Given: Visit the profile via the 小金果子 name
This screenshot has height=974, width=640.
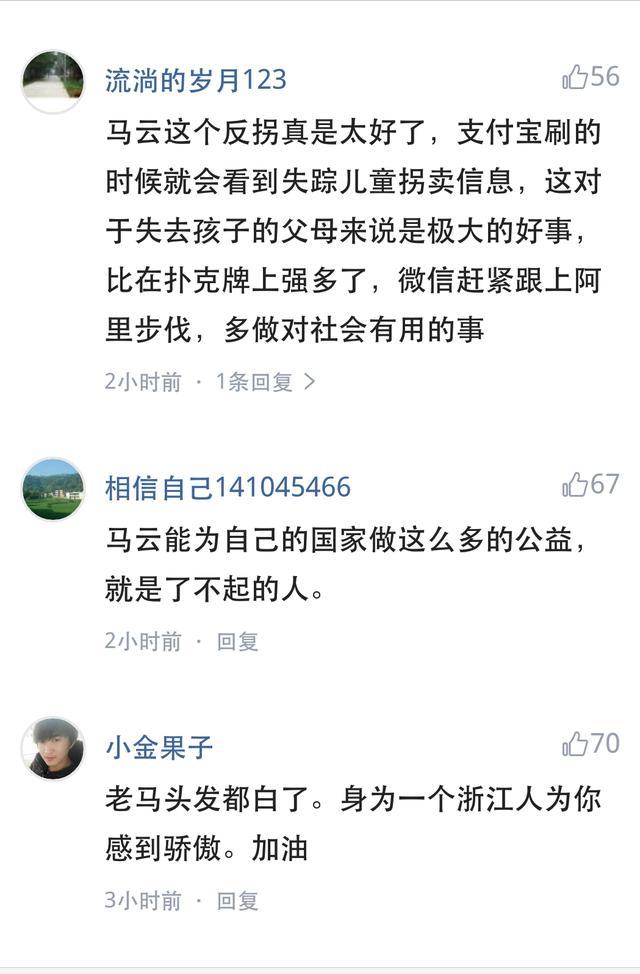Looking at the screenshot, I should point(159,747).
